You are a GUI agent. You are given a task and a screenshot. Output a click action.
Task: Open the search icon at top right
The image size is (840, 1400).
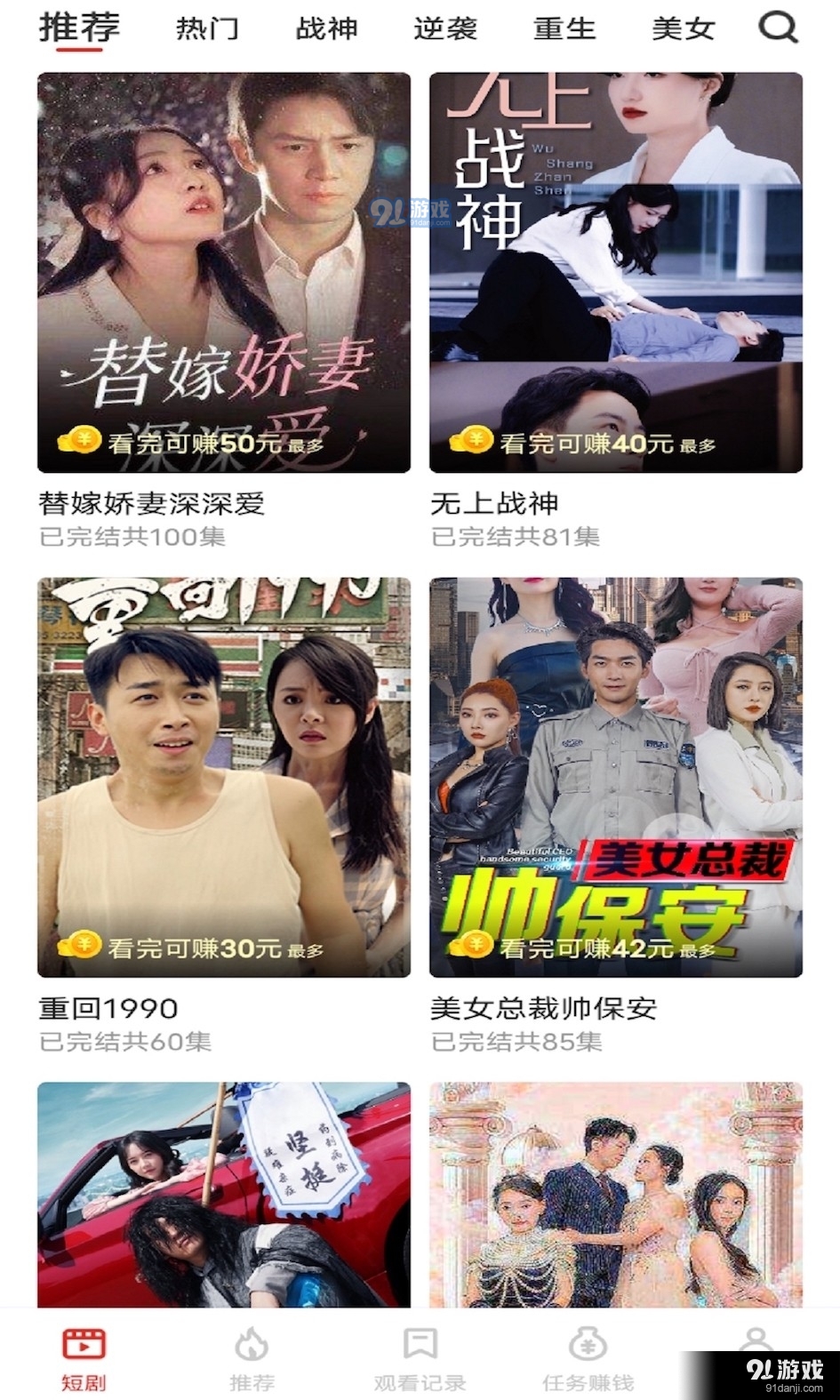(x=779, y=27)
